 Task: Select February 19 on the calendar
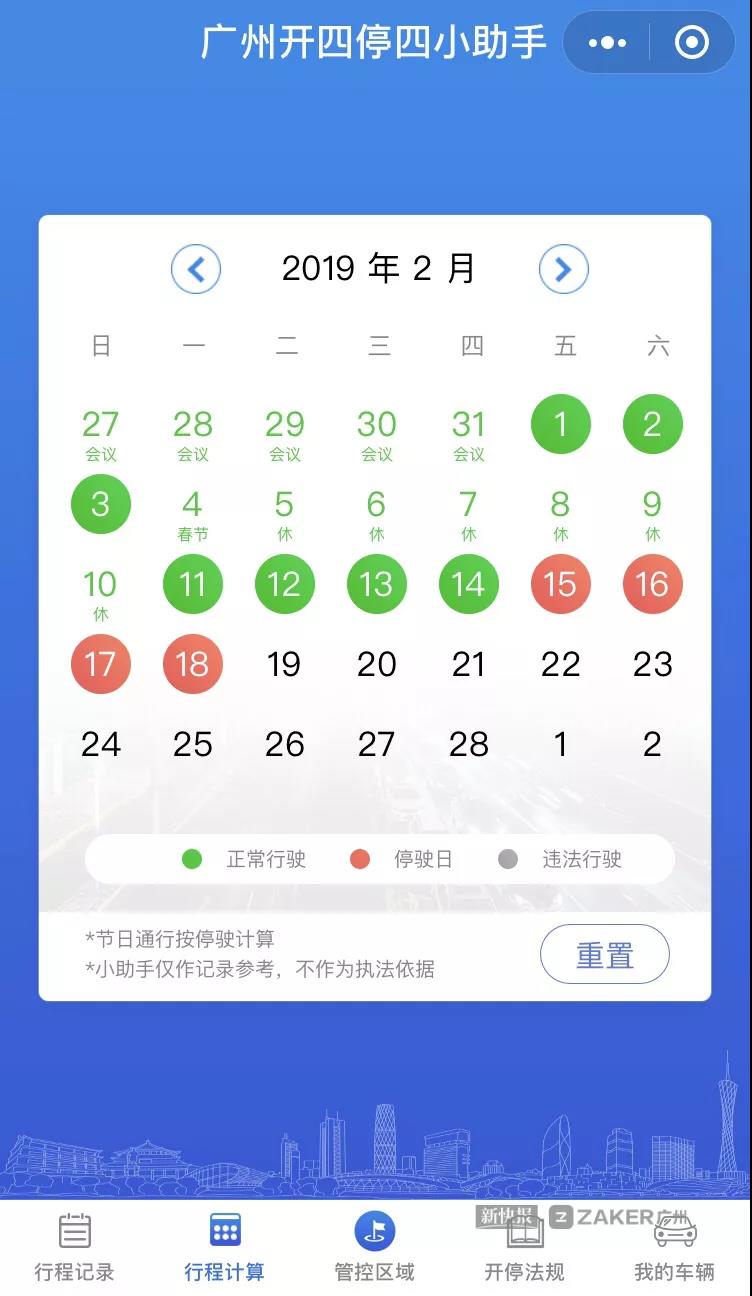[284, 664]
